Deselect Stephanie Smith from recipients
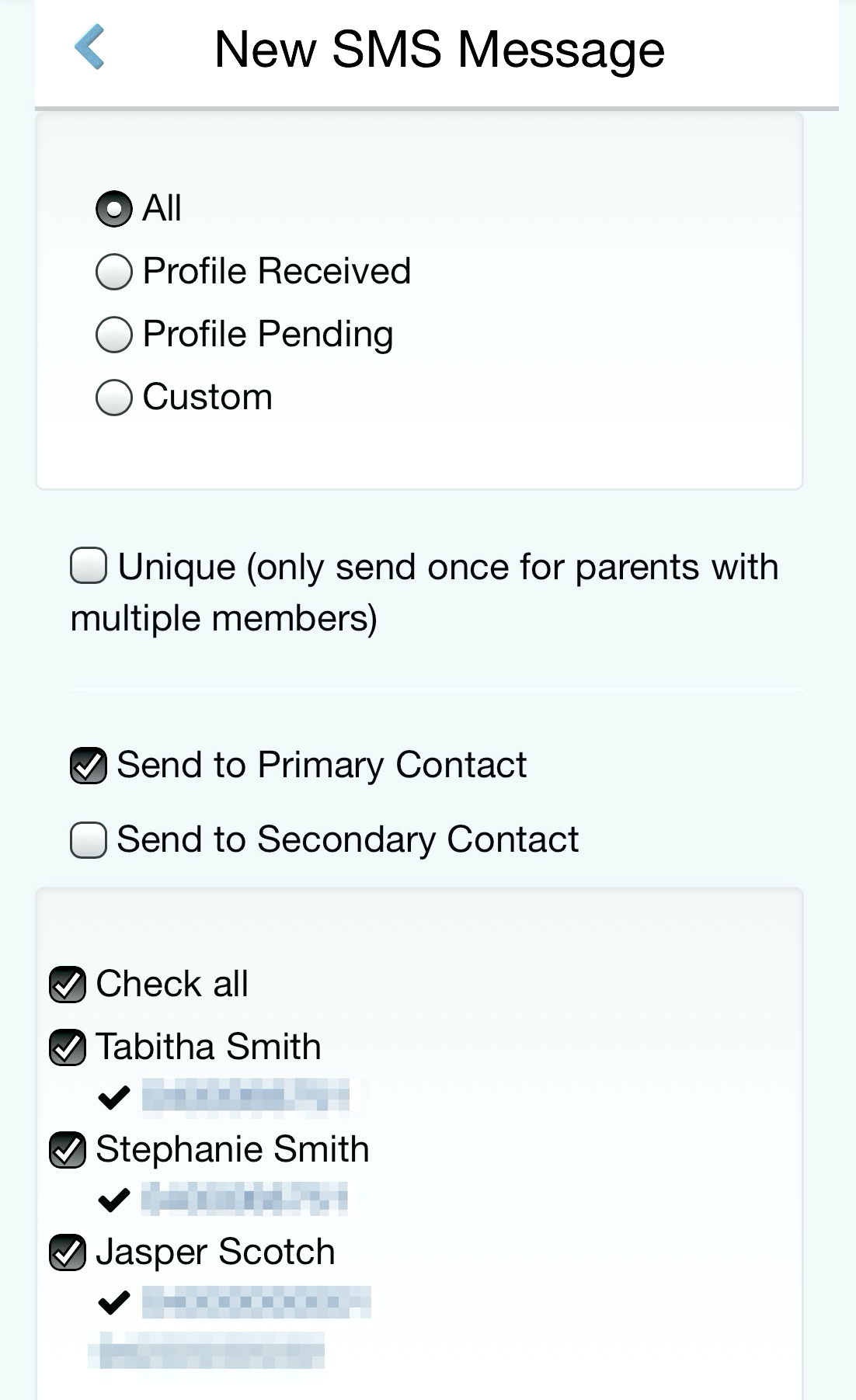This screenshot has height=1400, width=856. (68, 1150)
